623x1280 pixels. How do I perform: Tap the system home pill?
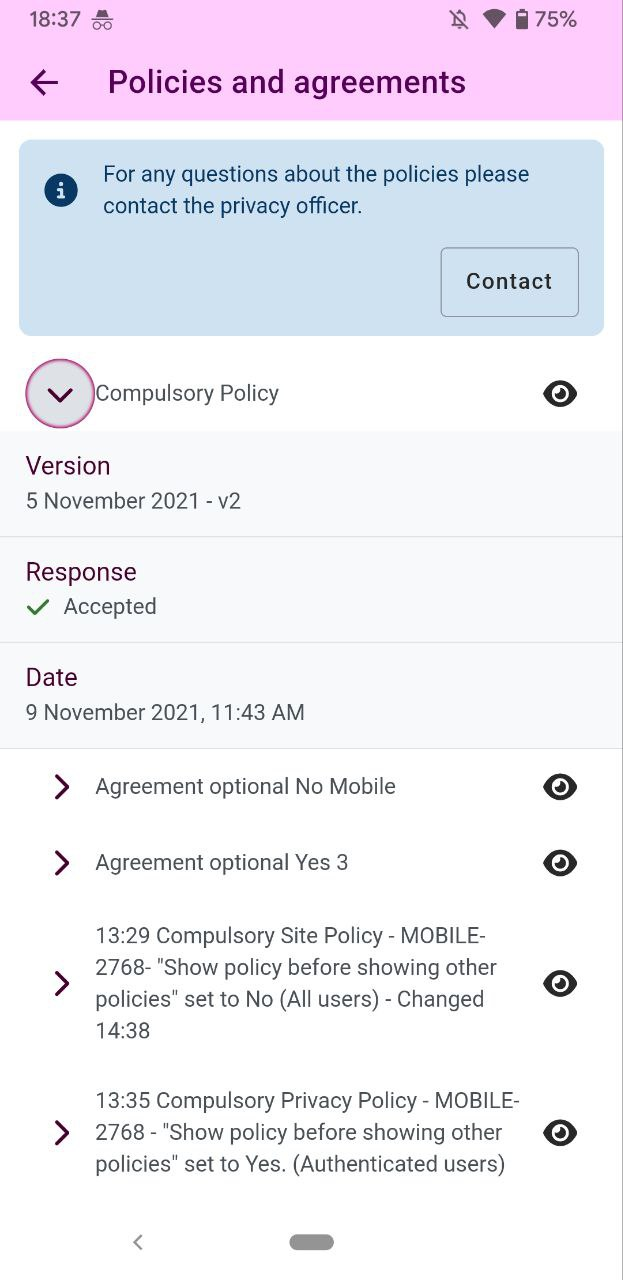coord(312,1242)
